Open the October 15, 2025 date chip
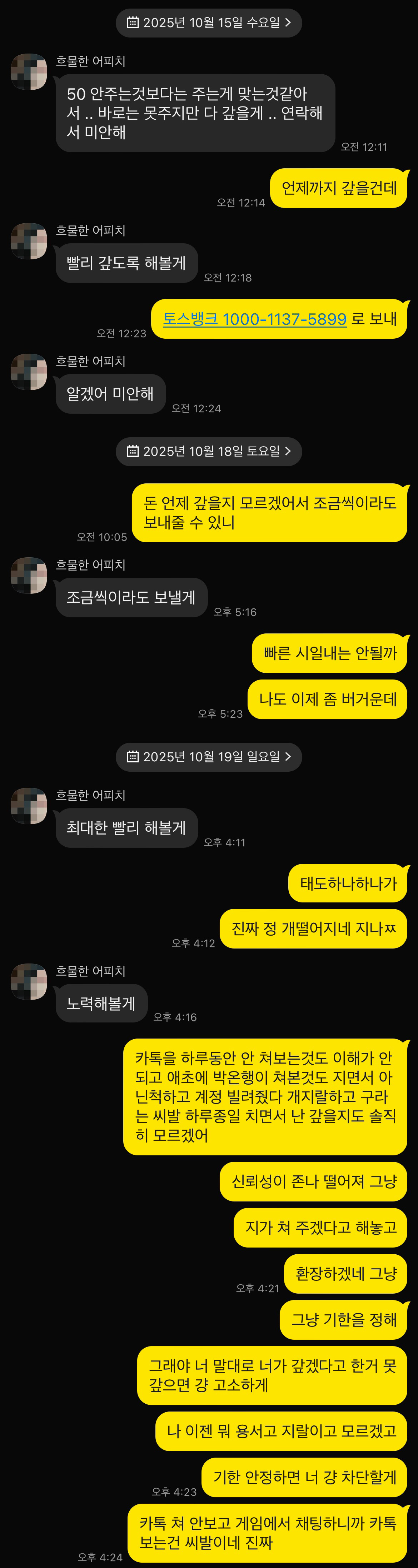Screen dimensions: 418x1568 pyautogui.click(x=209, y=23)
